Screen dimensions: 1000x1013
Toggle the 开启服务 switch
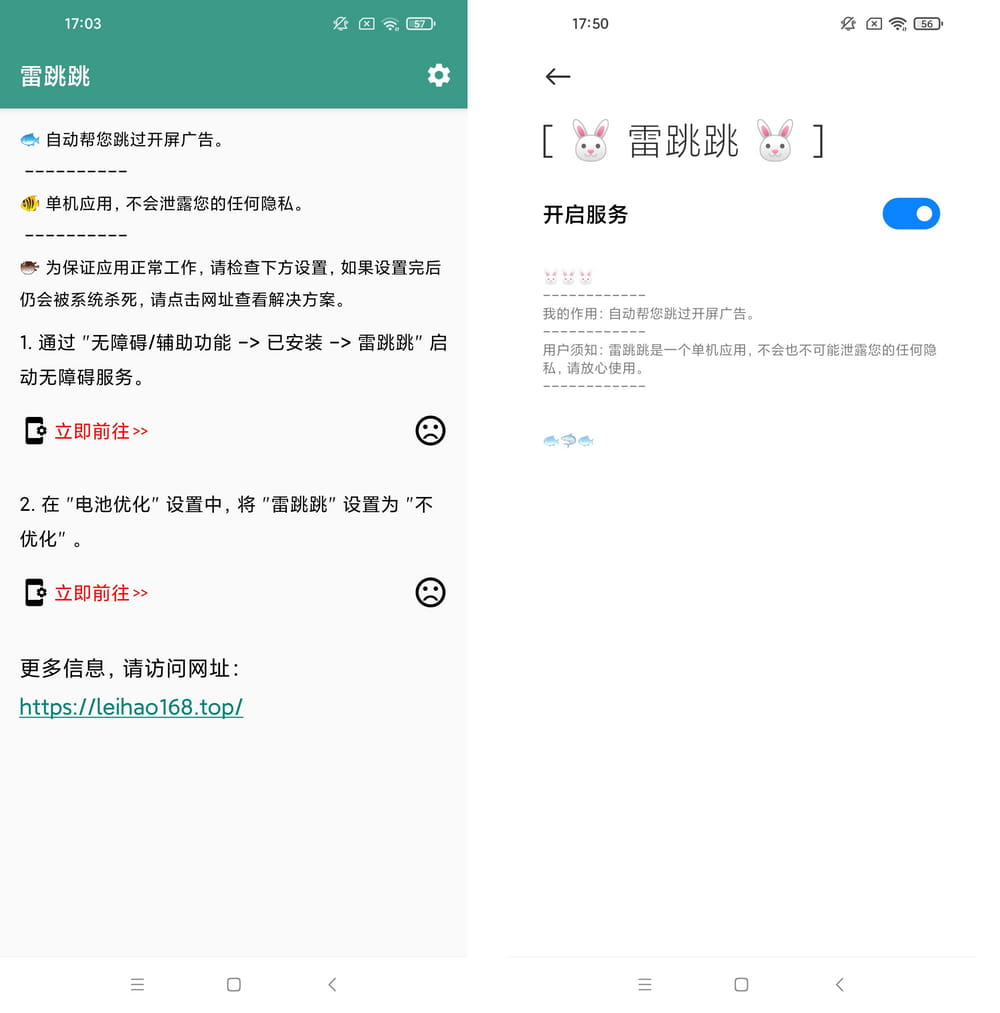pyautogui.click(x=910, y=214)
